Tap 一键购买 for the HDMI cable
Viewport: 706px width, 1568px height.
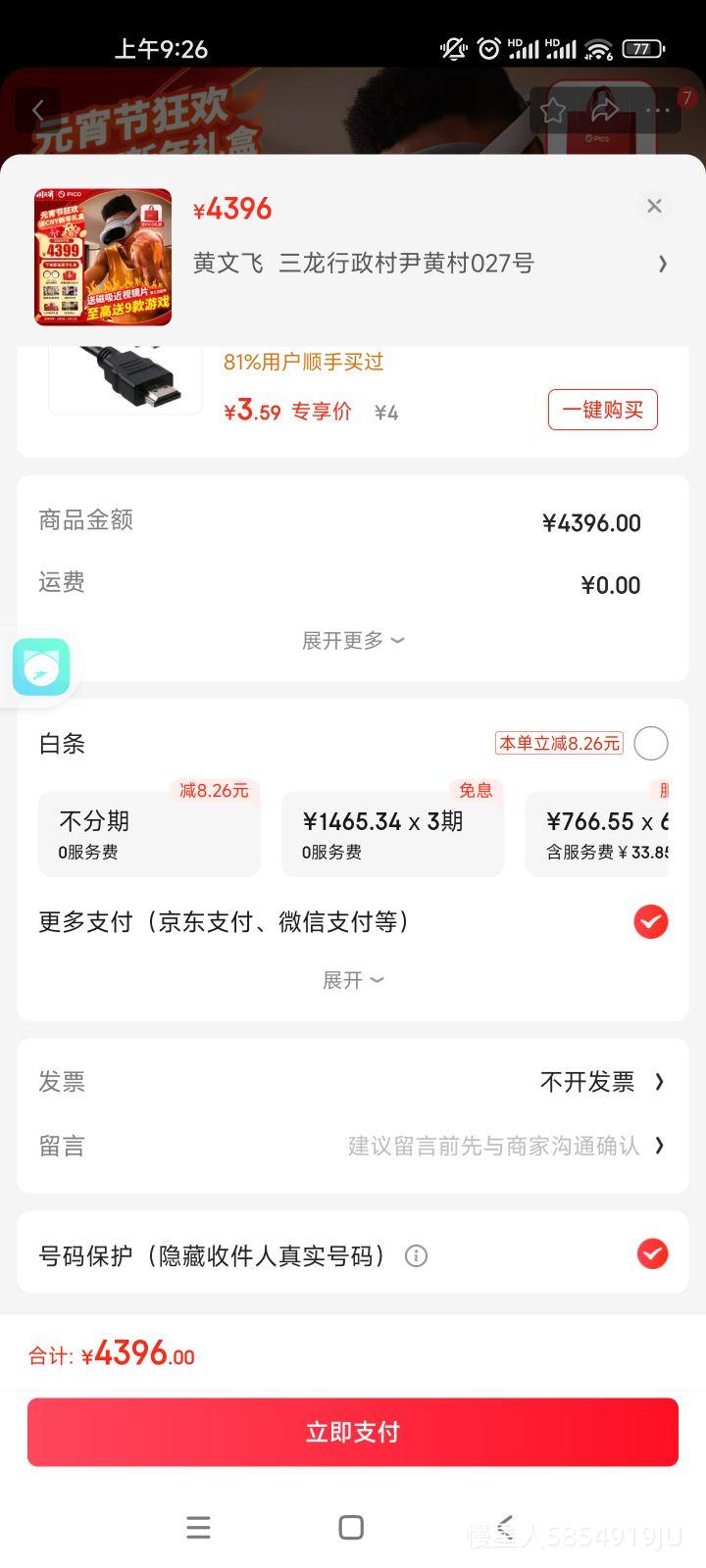pyautogui.click(x=602, y=410)
